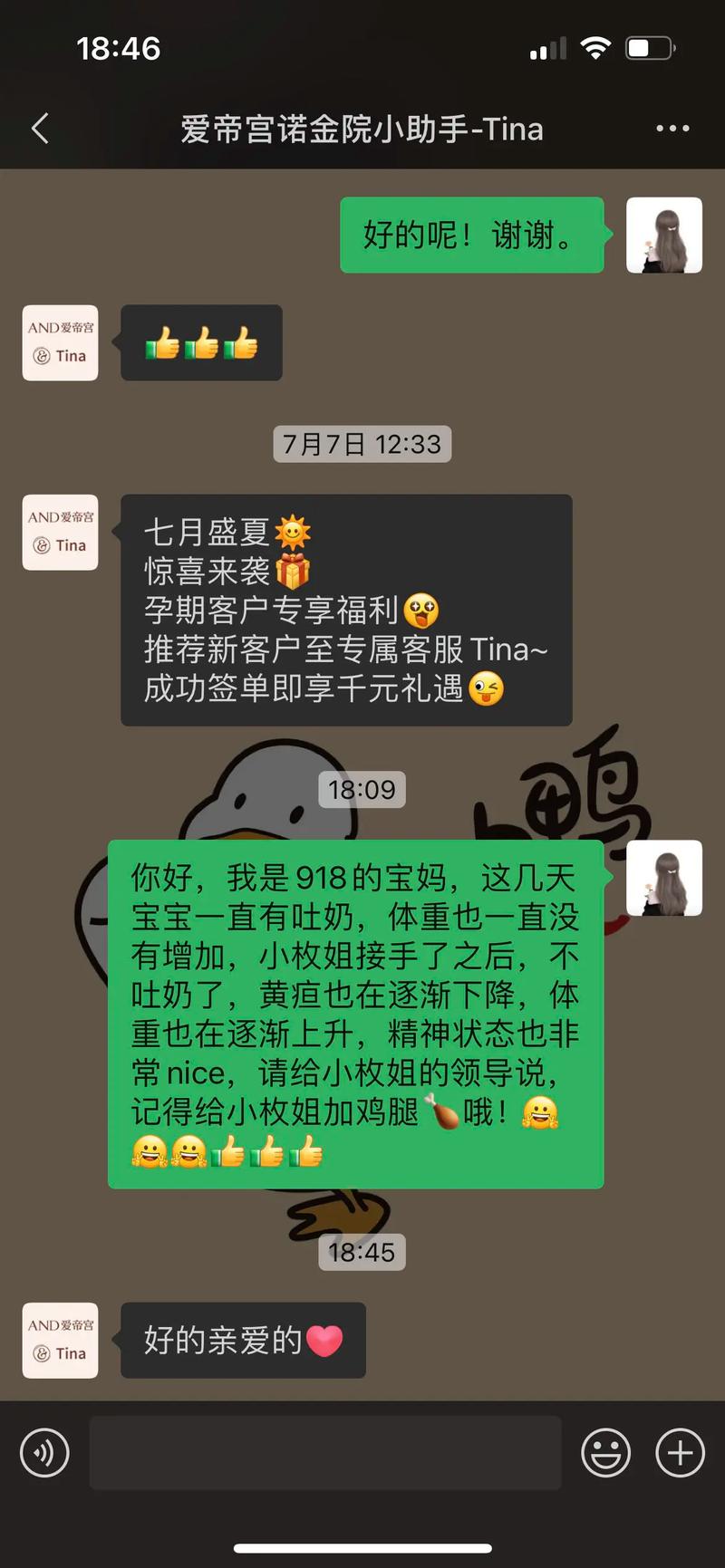Focus the message text field
The height and width of the screenshot is (1568, 725).
click(324, 1453)
